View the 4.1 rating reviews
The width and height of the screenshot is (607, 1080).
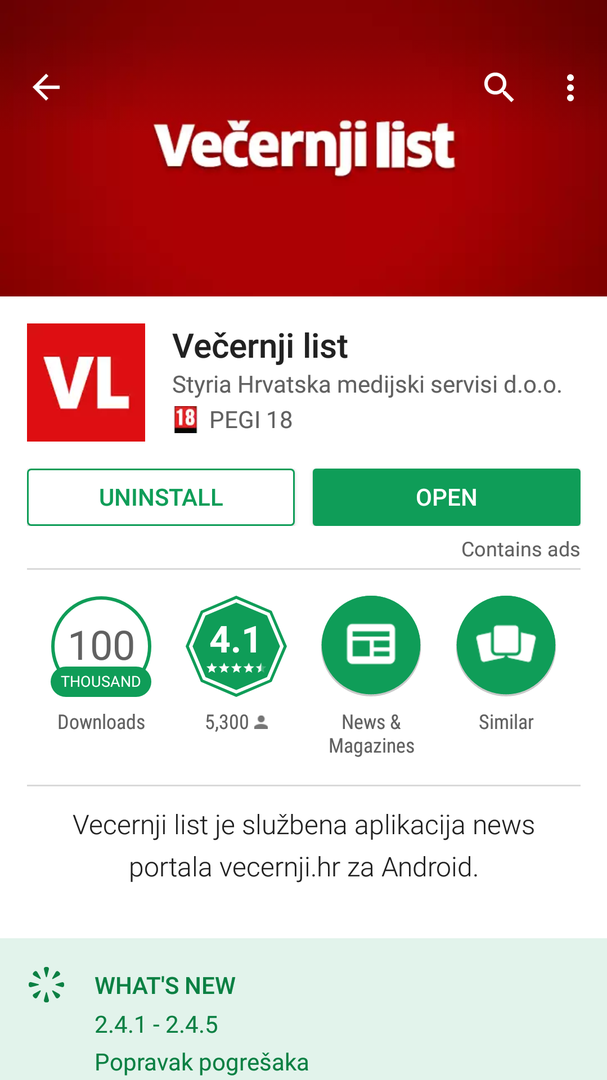coord(236,647)
